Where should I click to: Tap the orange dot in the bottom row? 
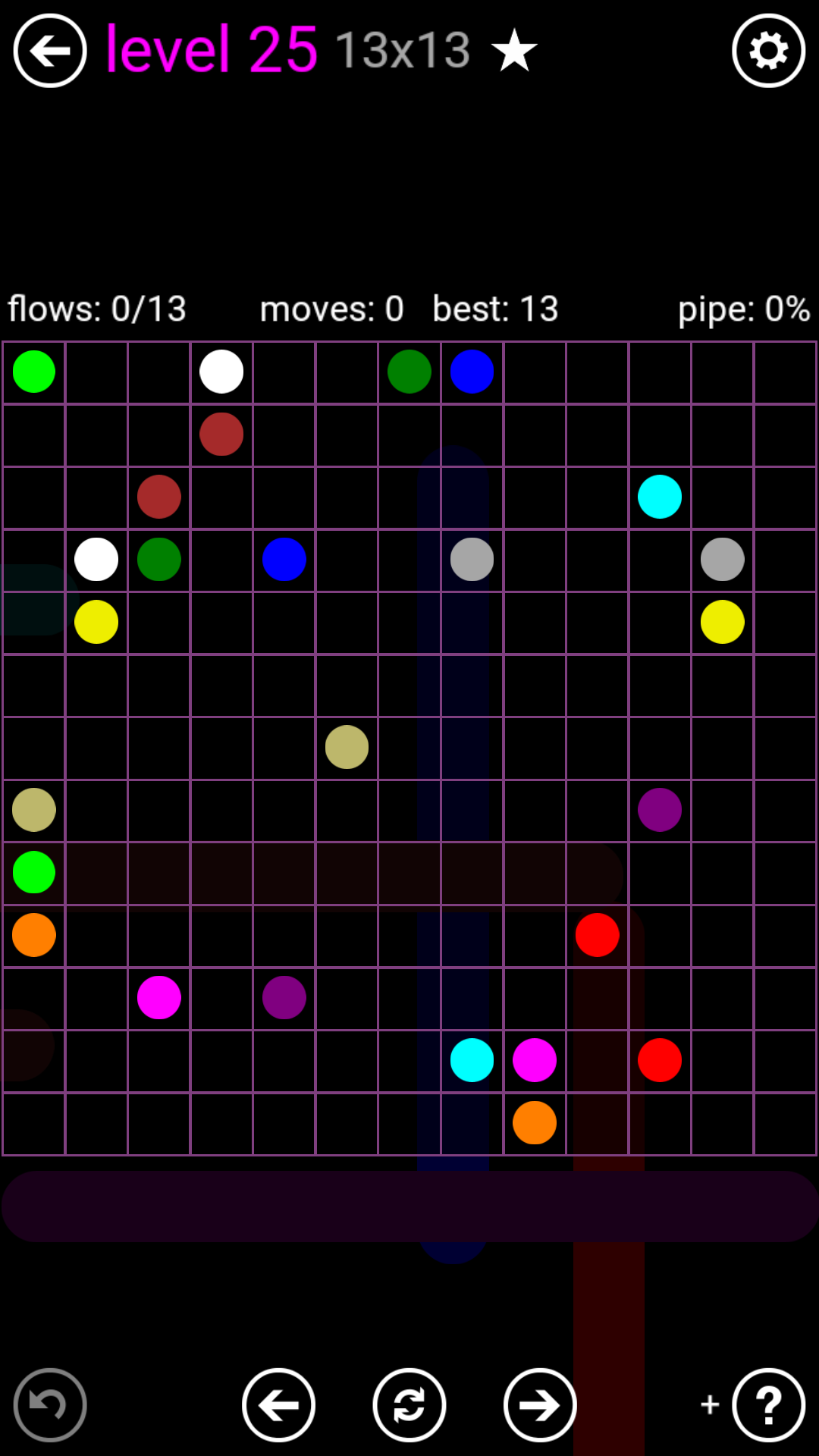pyautogui.click(x=535, y=1122)
